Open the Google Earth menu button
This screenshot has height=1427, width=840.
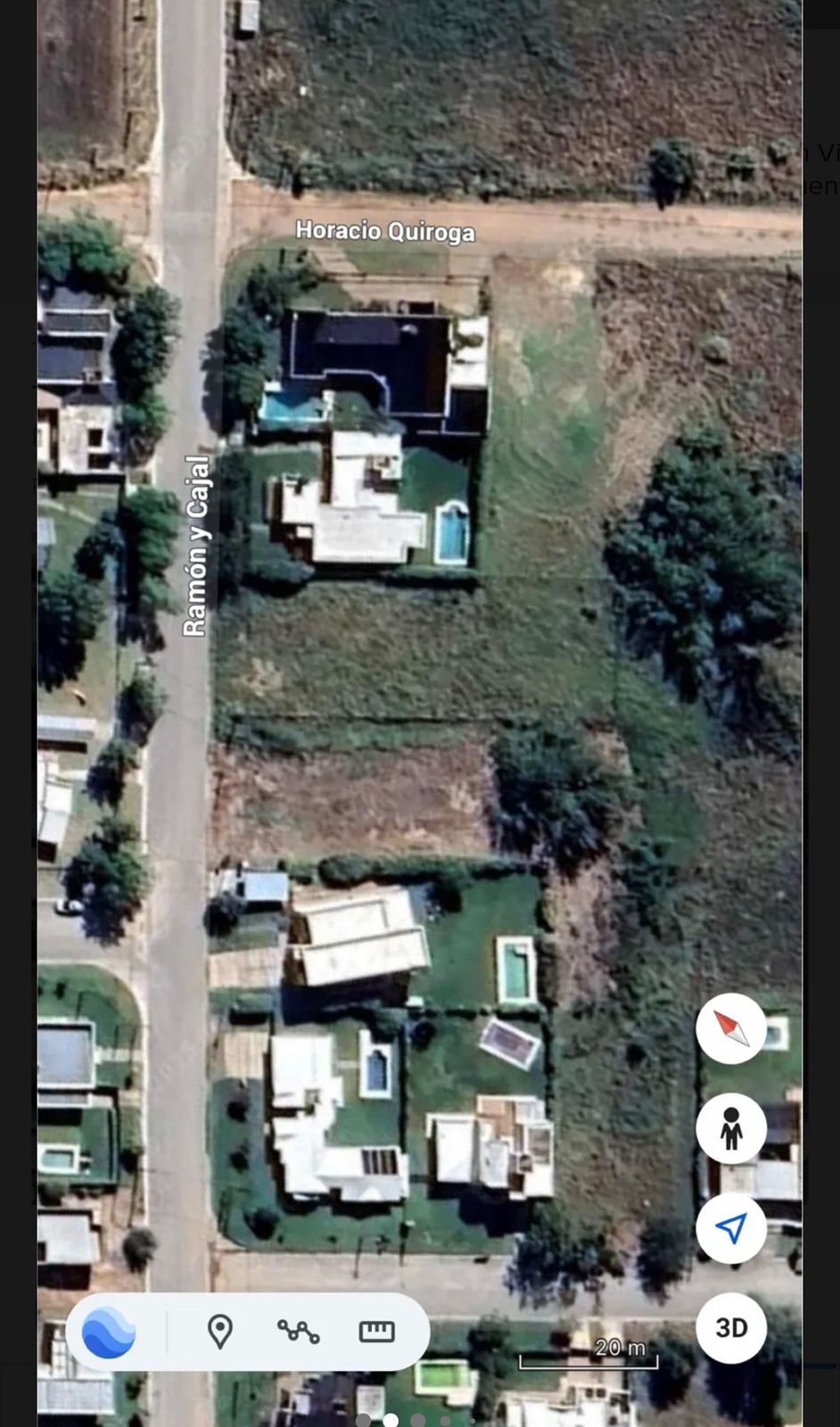pos(109,1332)
